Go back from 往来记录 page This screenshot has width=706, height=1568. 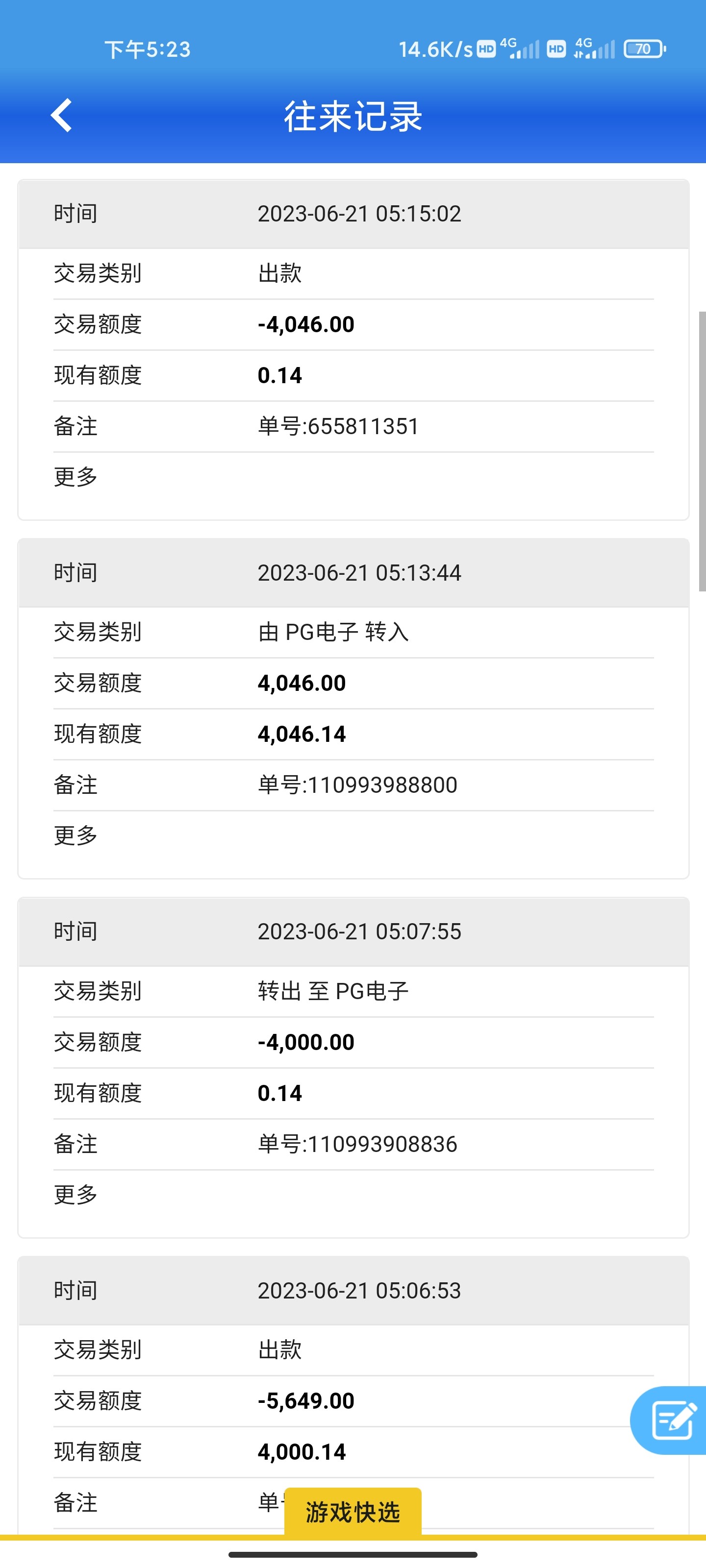61,115
